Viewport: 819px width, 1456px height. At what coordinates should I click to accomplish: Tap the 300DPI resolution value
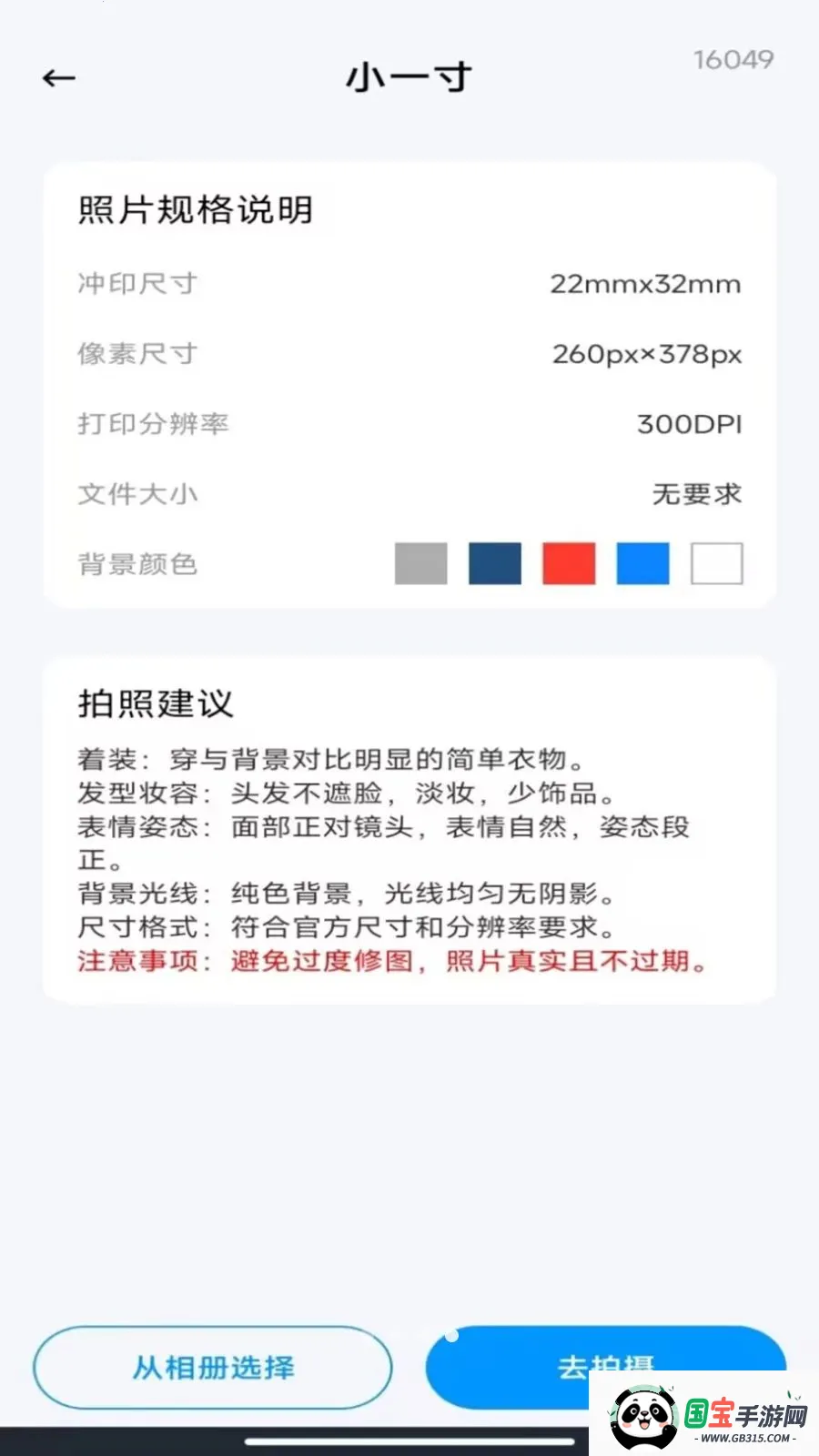coord(689,424)
